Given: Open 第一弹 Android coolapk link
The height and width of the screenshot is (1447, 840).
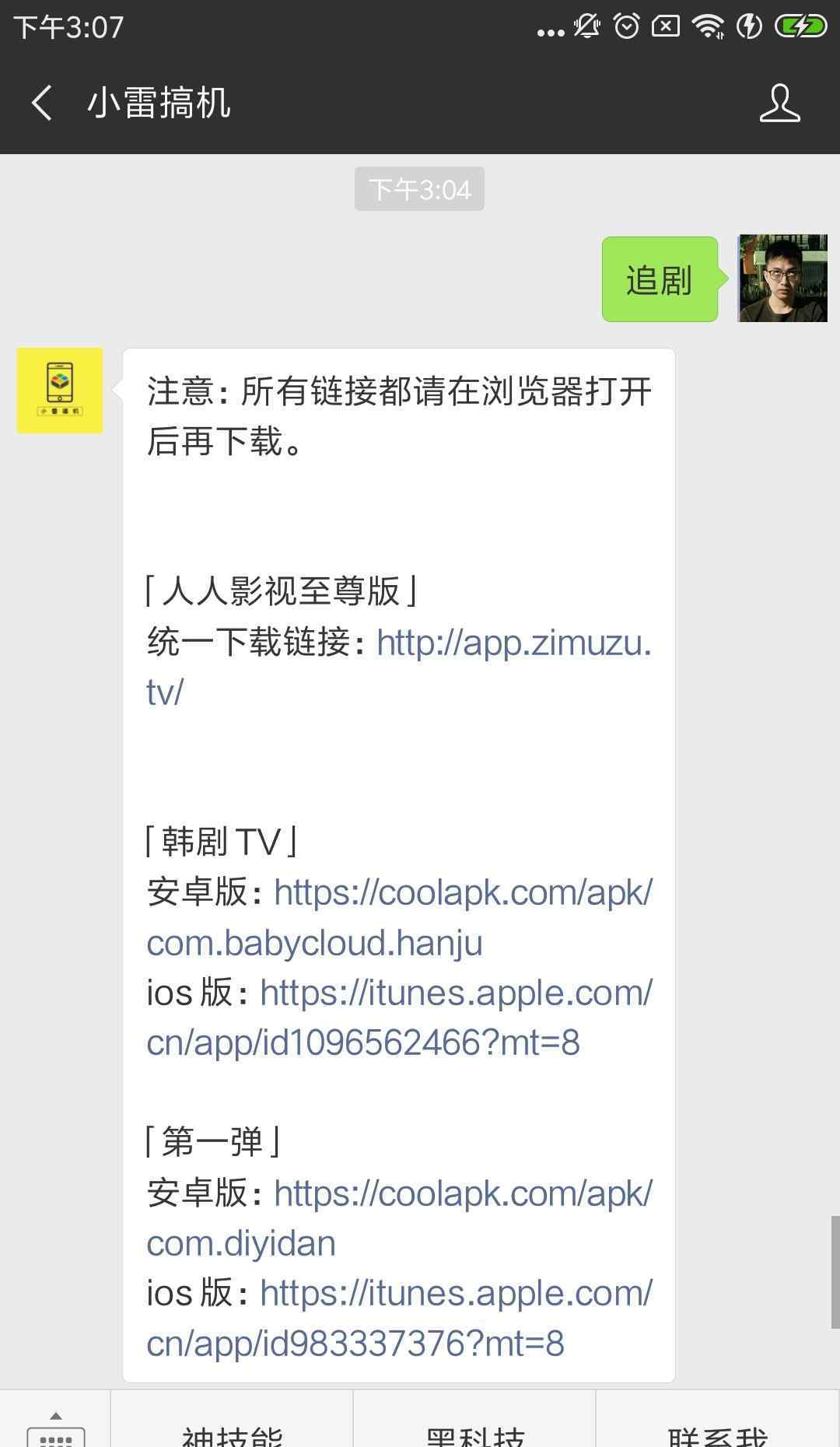Looking at the screenshot, I should (x=463, y=1193).
